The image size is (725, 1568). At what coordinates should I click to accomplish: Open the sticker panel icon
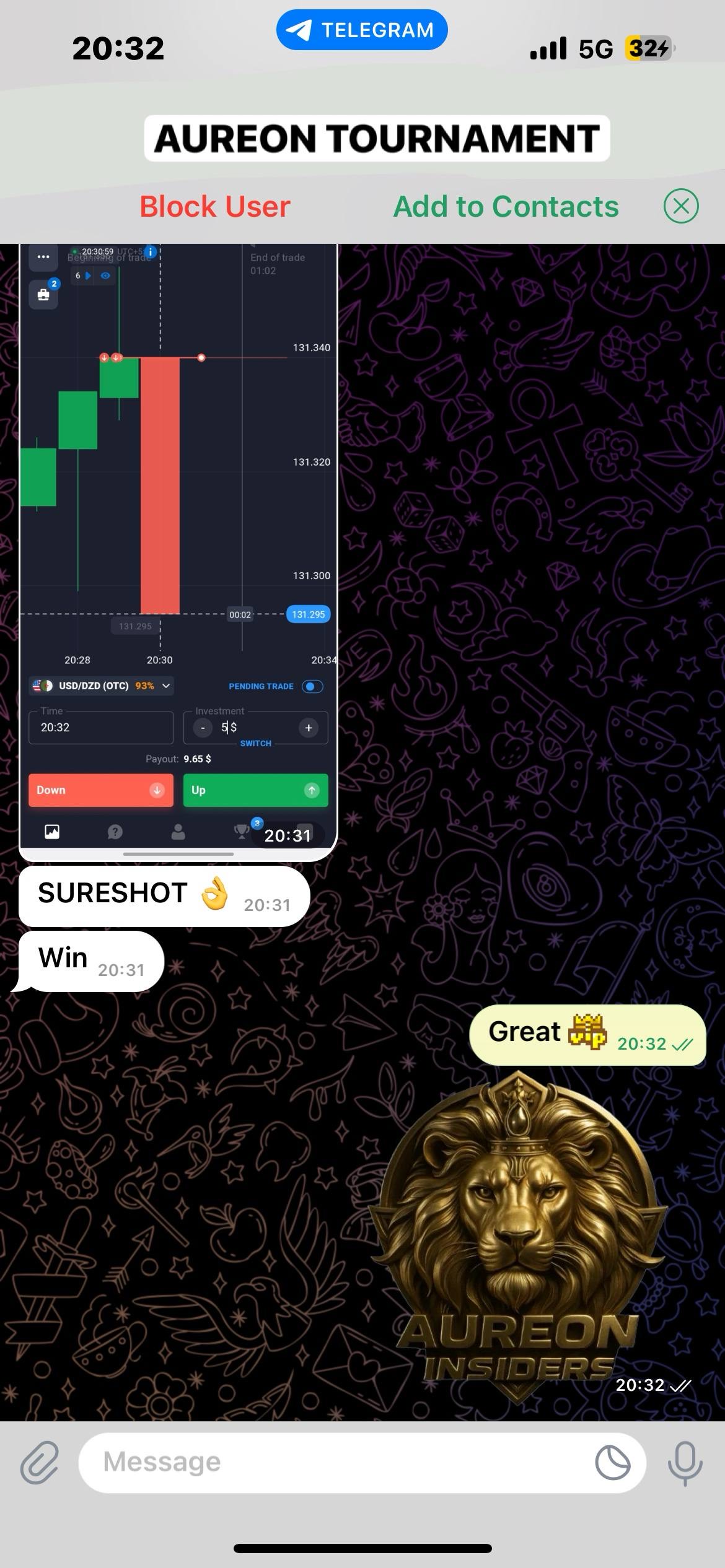coord(612,1462)
